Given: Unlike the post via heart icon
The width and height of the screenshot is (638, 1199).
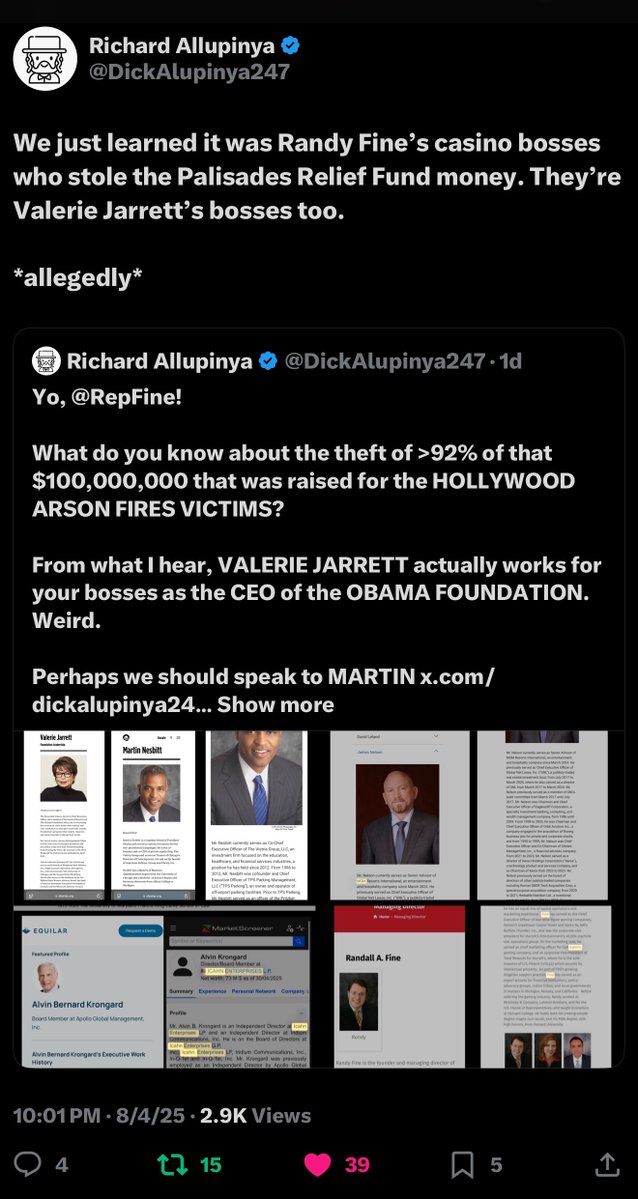Looking at the screenshot, I should 317,1164.
